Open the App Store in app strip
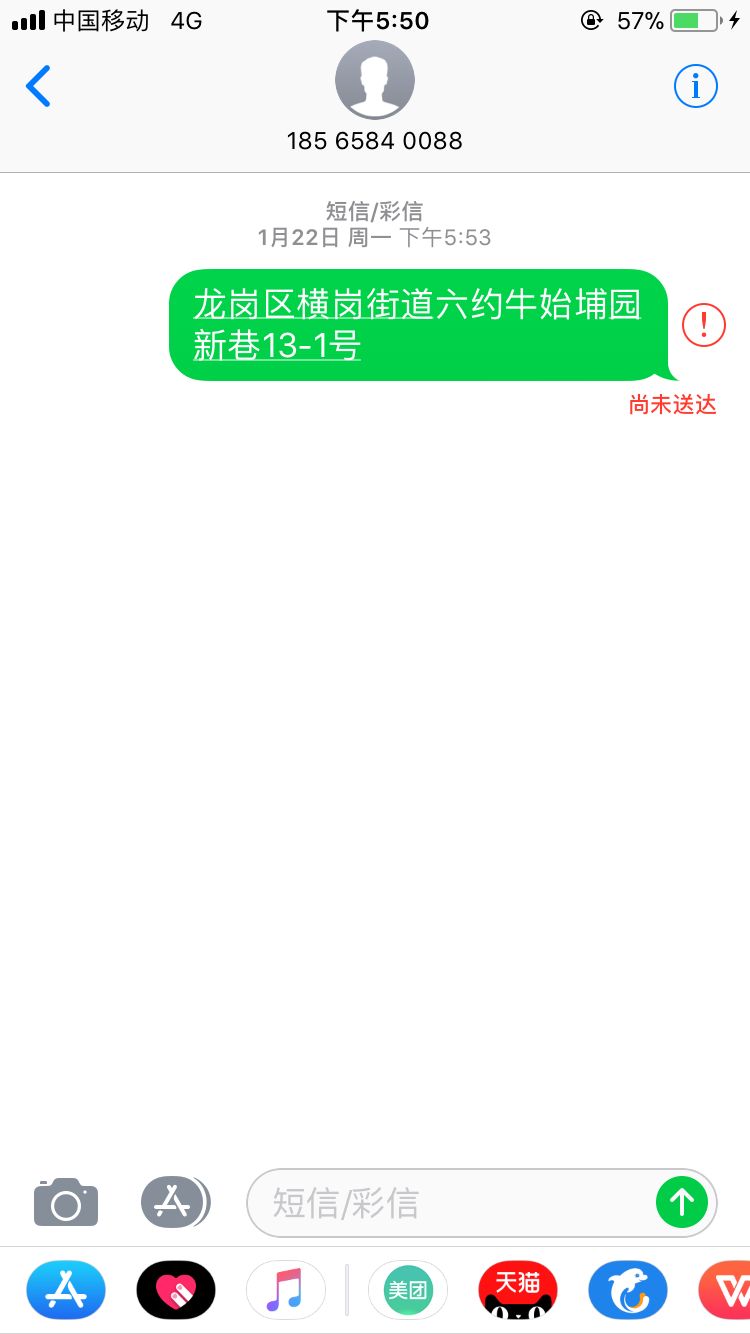This screenshot has height=1334, width=750. click(x=66, y=1290)
